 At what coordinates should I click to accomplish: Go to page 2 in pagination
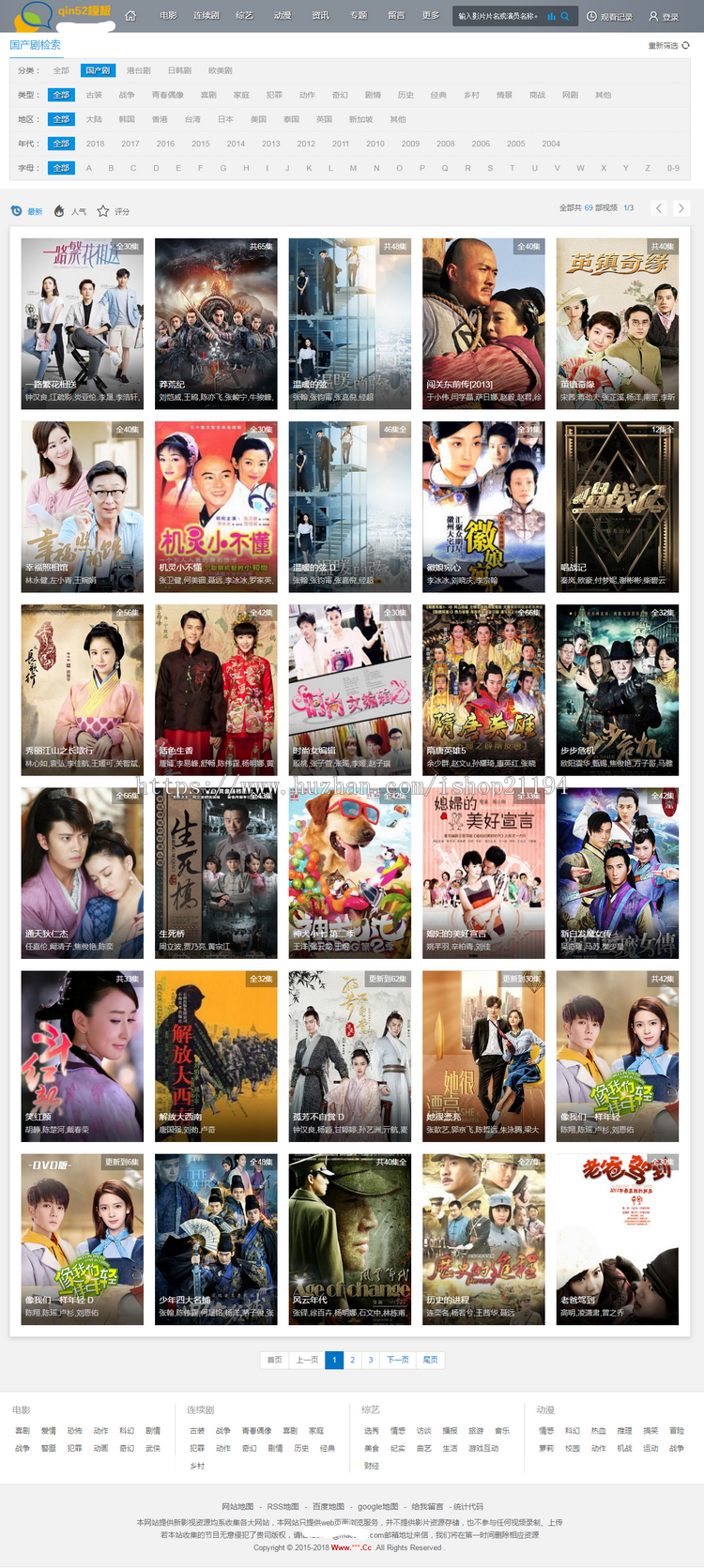(353, 1360)
